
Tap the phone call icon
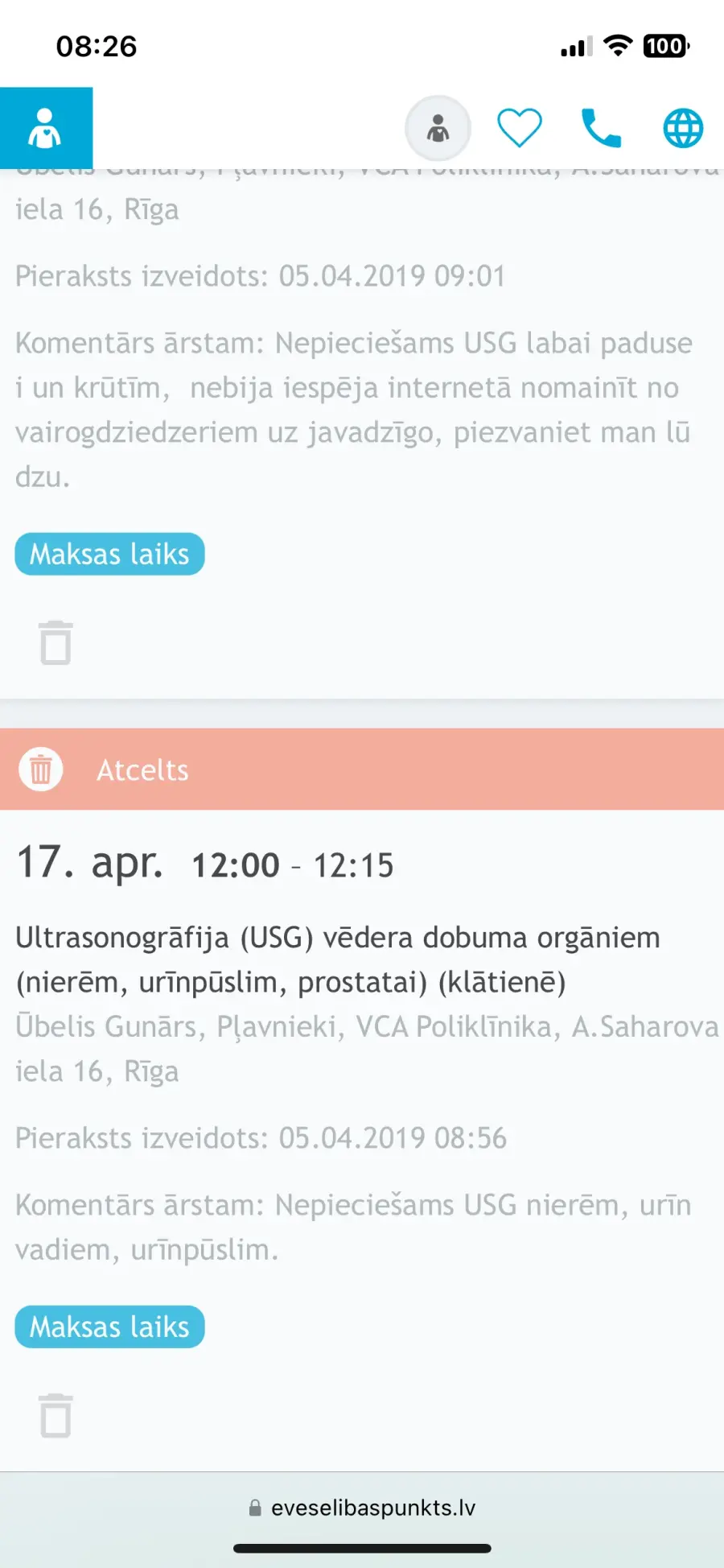601,128
